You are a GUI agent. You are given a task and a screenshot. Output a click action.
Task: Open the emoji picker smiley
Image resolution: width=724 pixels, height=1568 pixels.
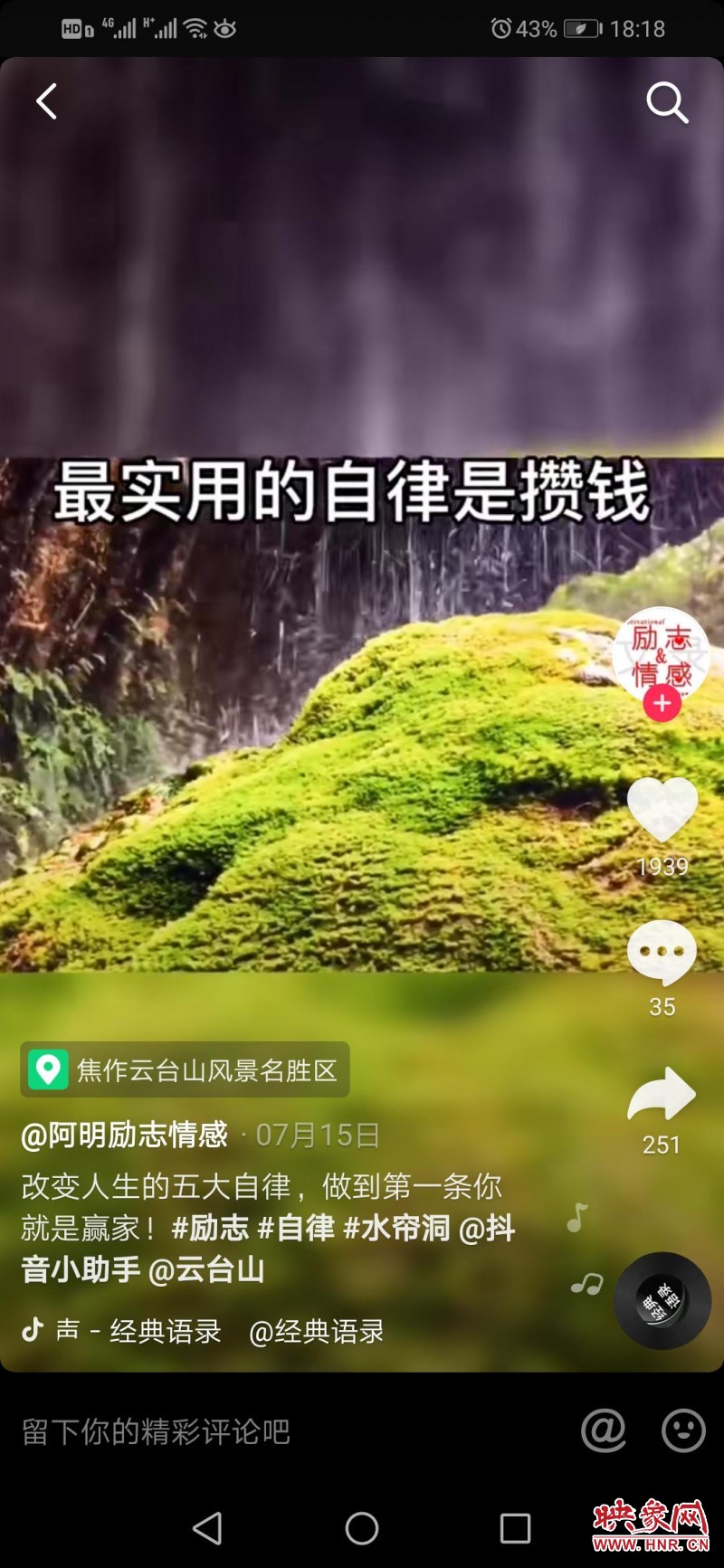pos(683,1430)
